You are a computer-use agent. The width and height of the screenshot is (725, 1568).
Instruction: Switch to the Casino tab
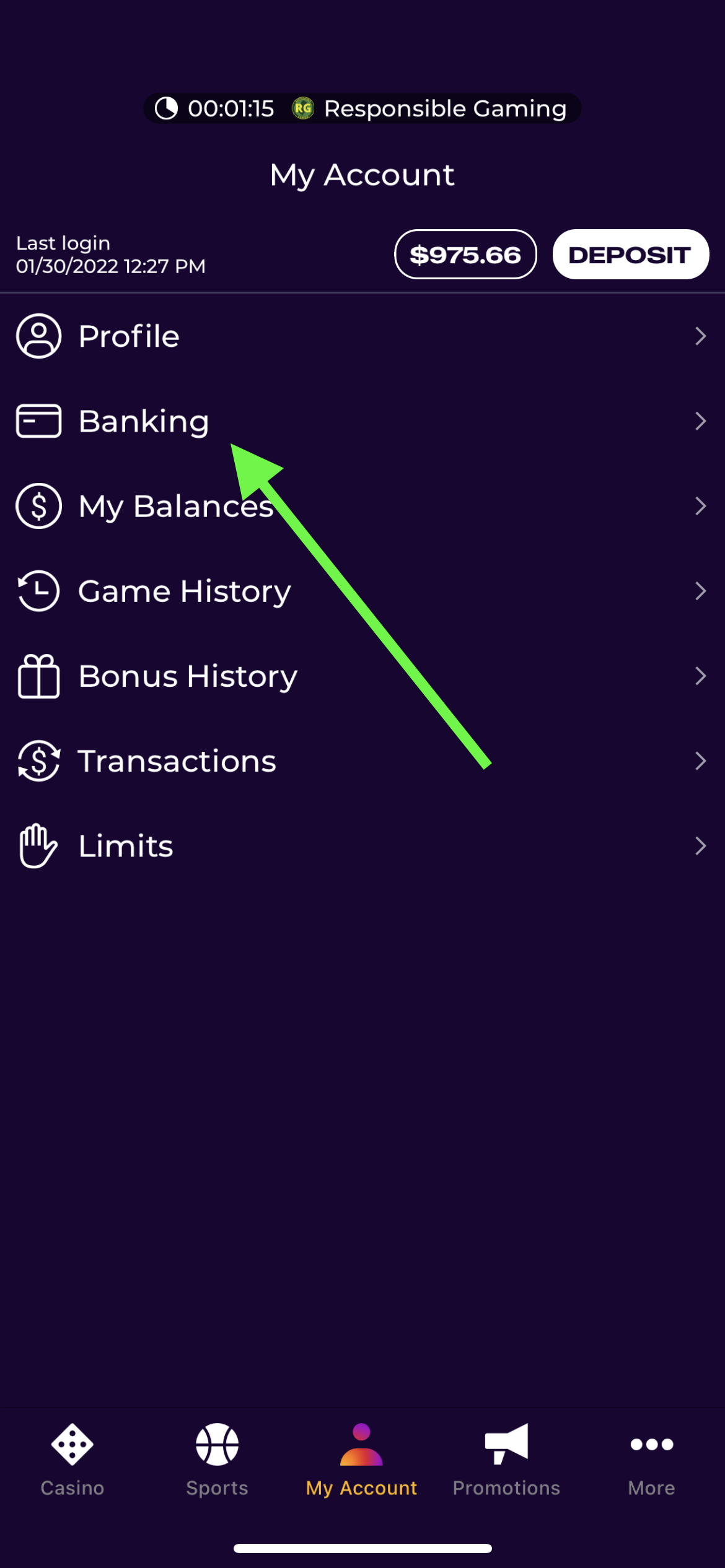72,1459
